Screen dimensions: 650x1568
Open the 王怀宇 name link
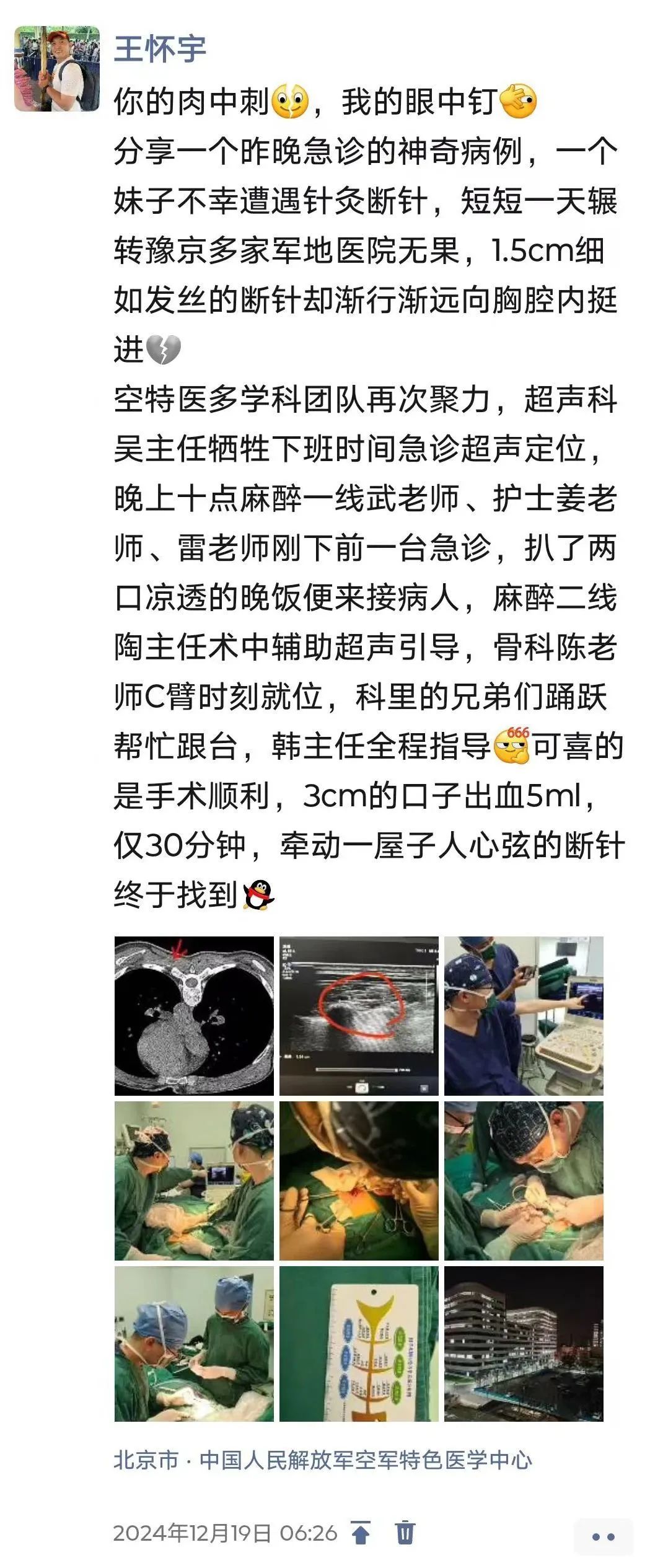(160, 48)
